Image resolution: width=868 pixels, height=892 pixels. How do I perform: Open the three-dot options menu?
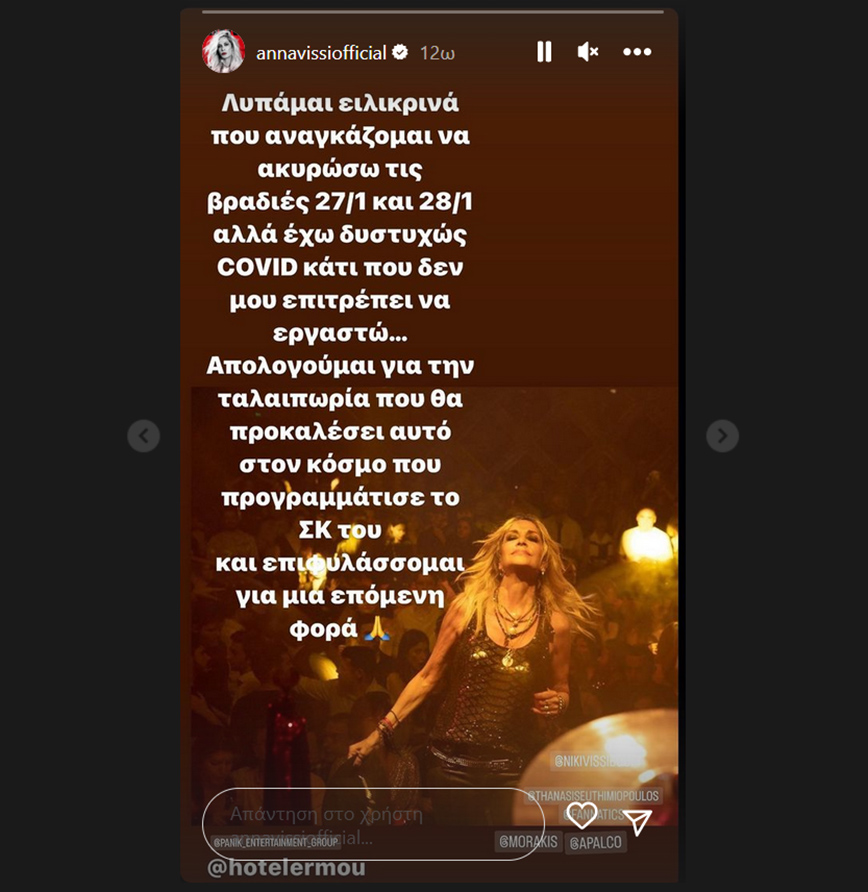pyautogui.click(x=637, y=52)
